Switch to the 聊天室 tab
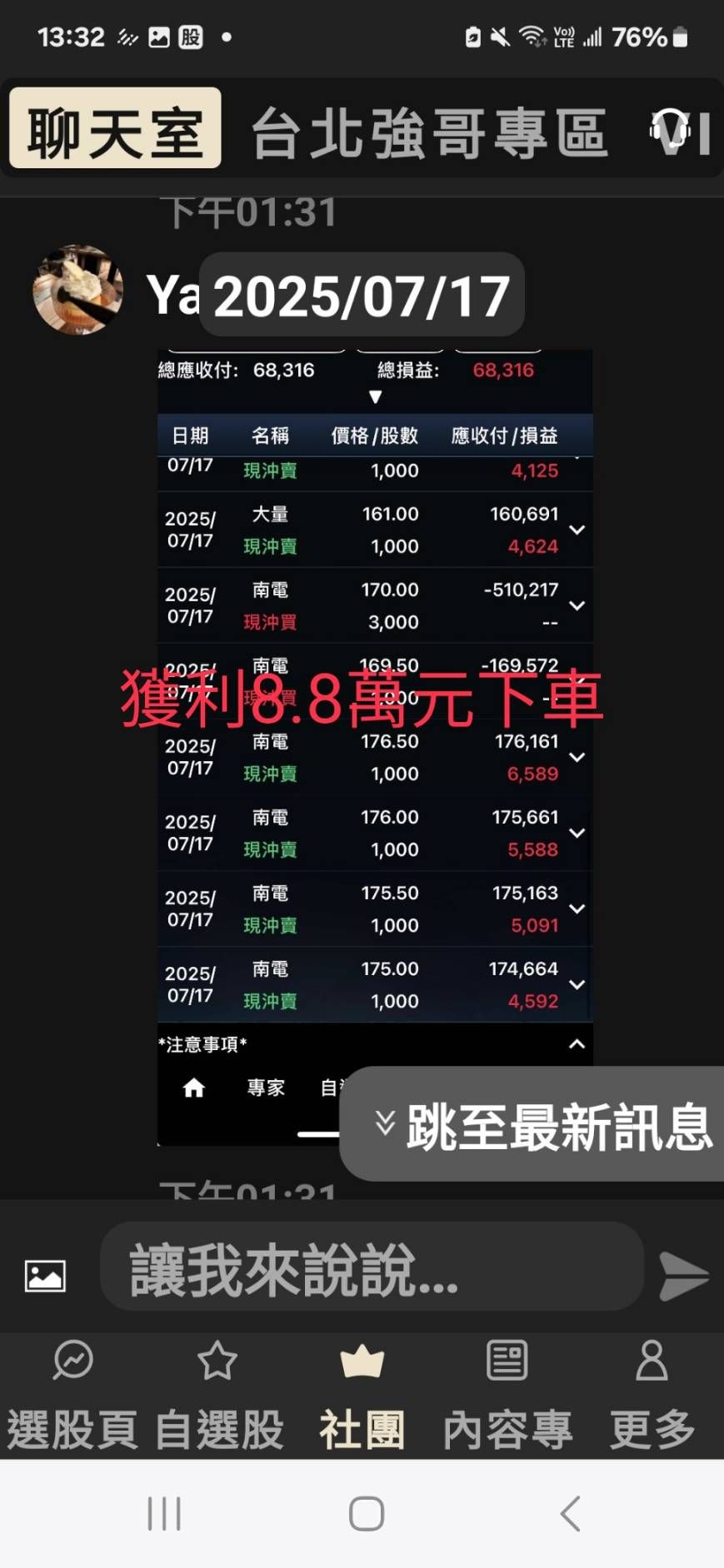This screenshot has width=724, height=1568. 115,129
